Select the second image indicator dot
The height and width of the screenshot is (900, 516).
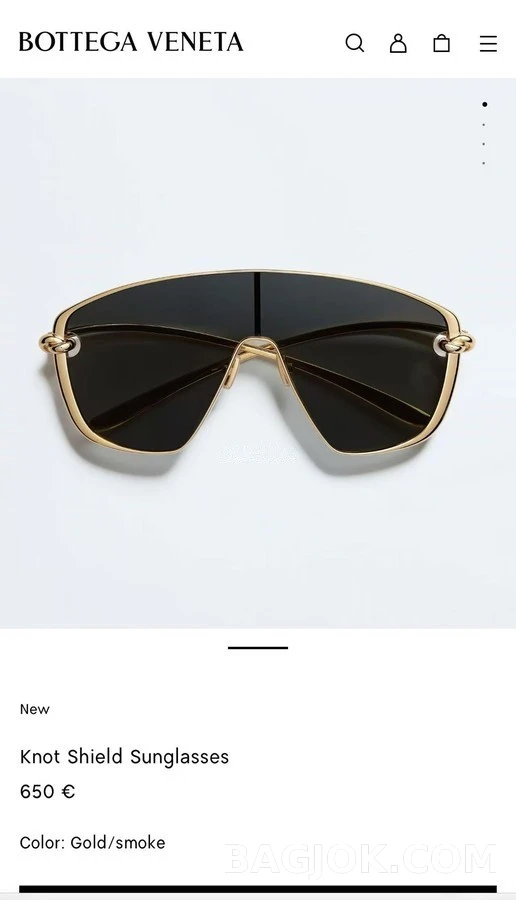(484, 125)
